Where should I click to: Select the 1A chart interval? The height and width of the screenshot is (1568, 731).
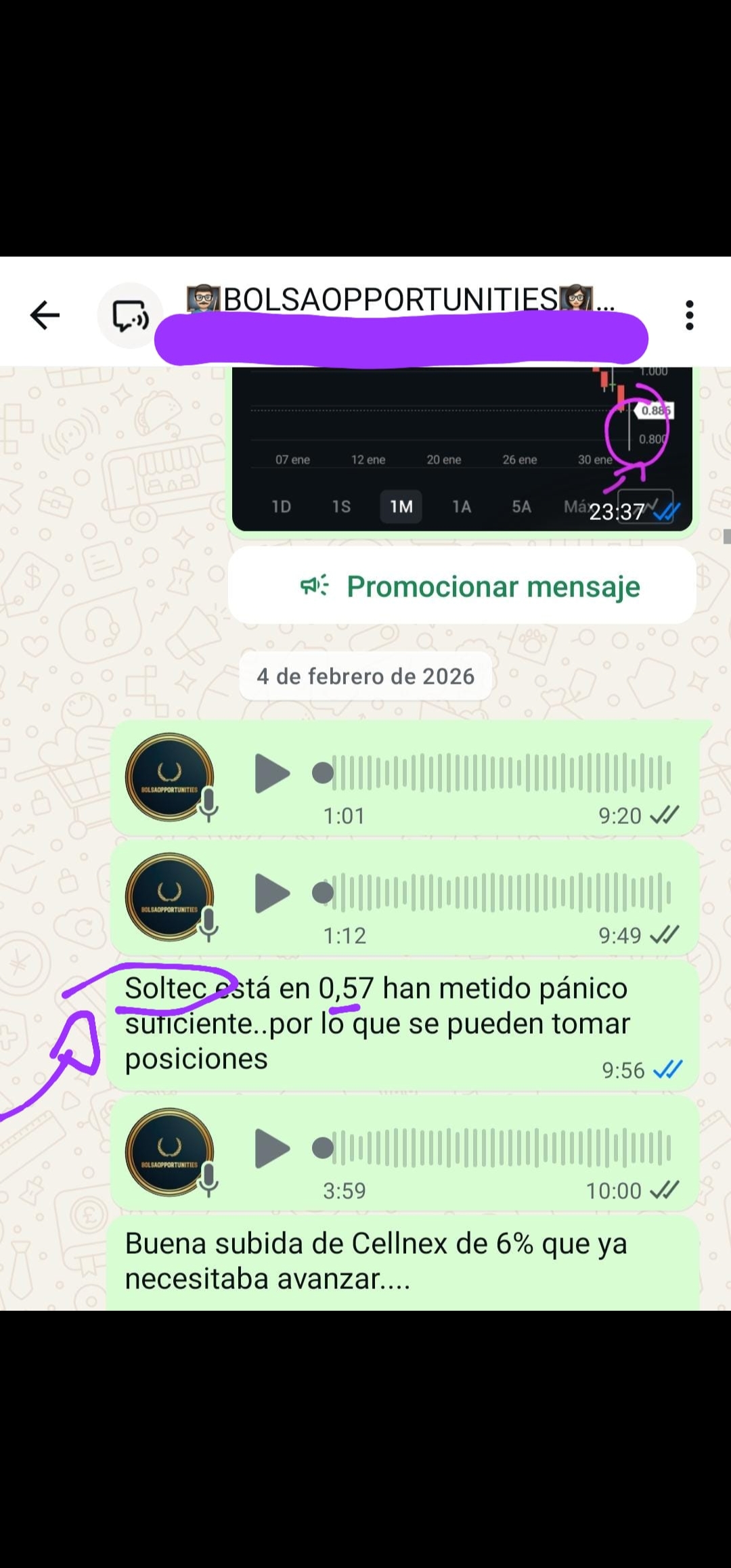click(460, 506)
